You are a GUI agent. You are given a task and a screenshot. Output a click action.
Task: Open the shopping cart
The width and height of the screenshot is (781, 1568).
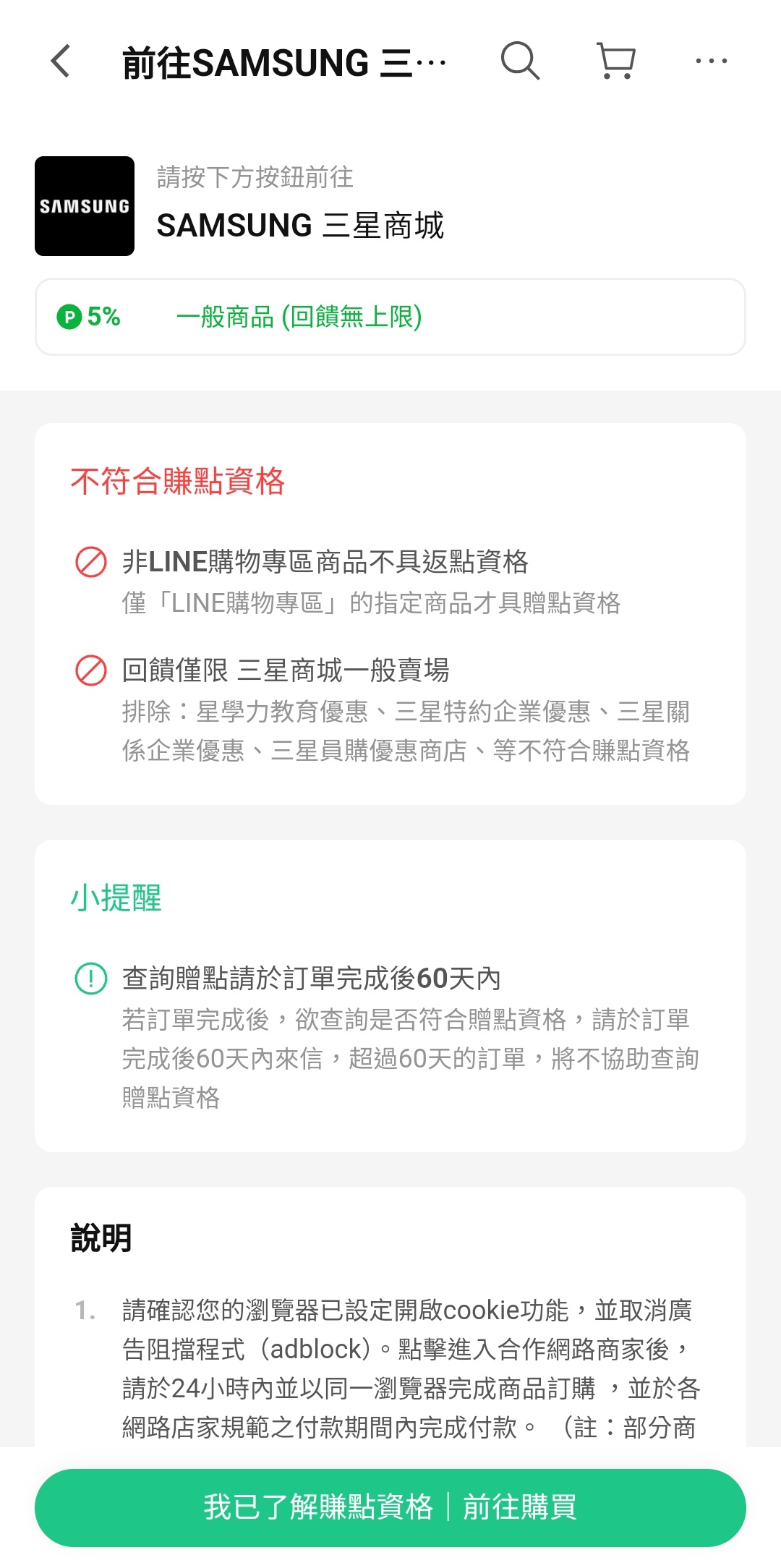pyautogui.click(x=616, y=61)
